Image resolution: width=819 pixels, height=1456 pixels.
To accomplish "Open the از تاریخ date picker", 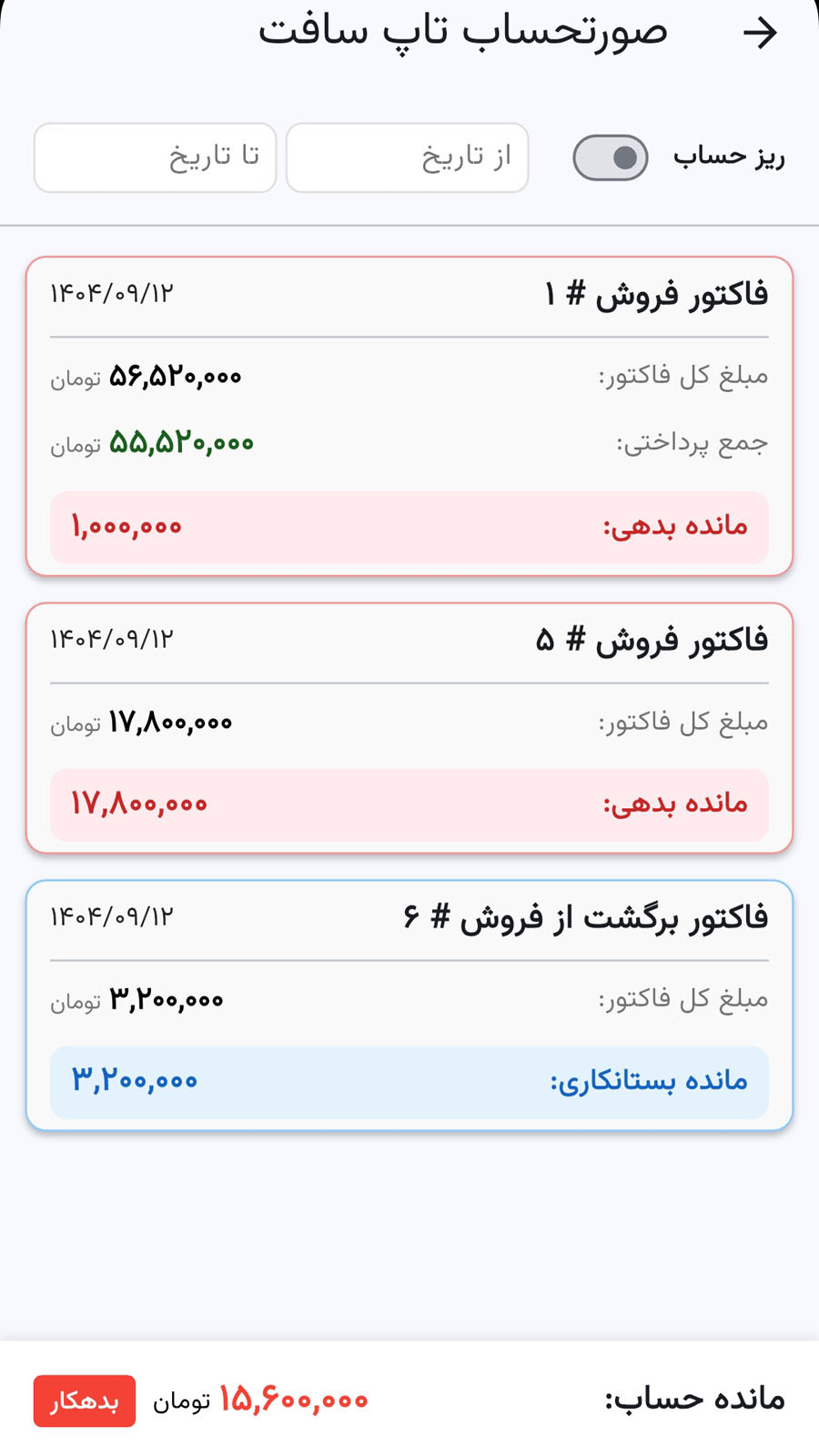I will [x=407, y=157].
